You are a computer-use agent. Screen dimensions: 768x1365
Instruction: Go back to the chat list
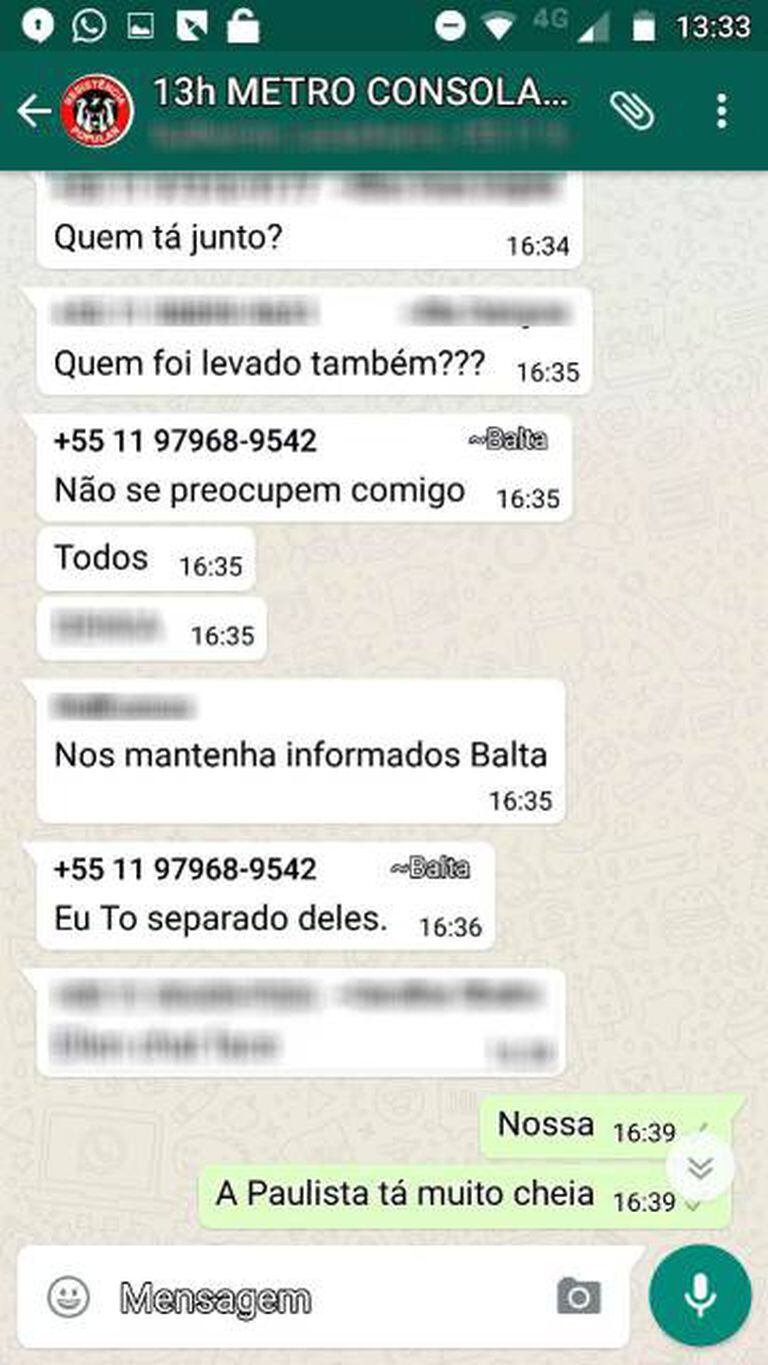[x=32, y=111]
